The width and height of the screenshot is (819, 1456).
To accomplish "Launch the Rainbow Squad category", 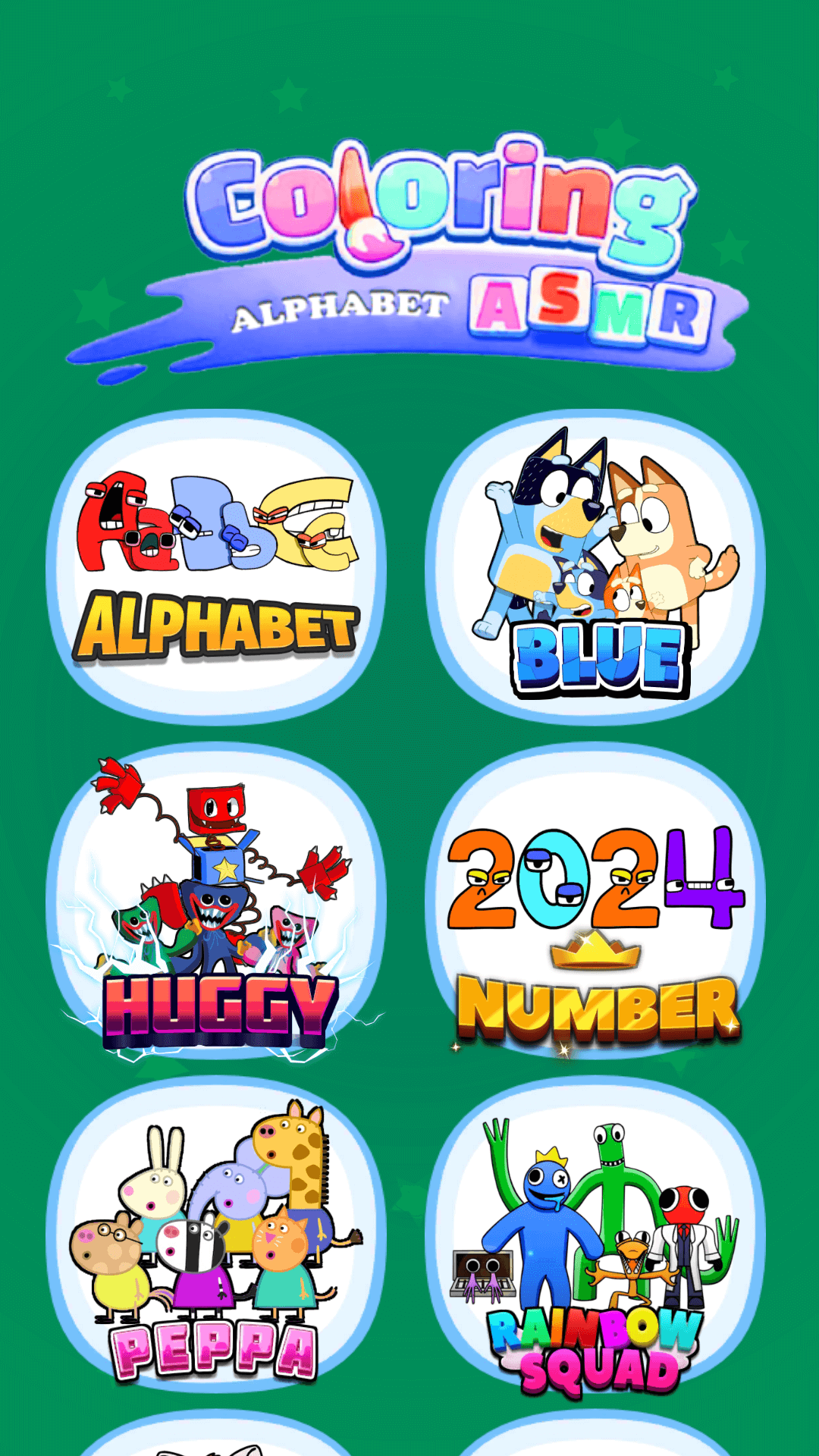I will click(x=596, y=1236).
